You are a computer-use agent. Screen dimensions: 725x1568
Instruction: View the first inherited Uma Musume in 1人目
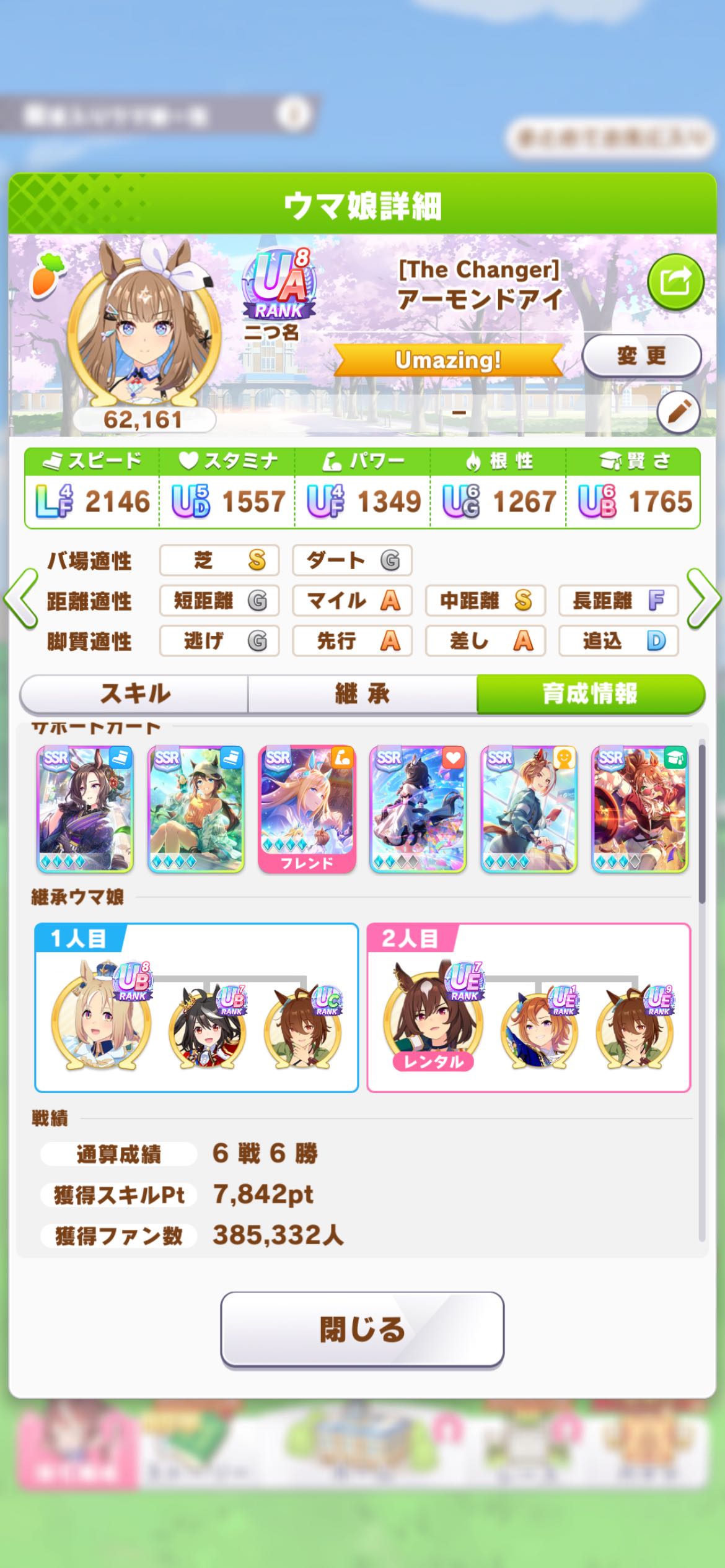(101, 1015)
